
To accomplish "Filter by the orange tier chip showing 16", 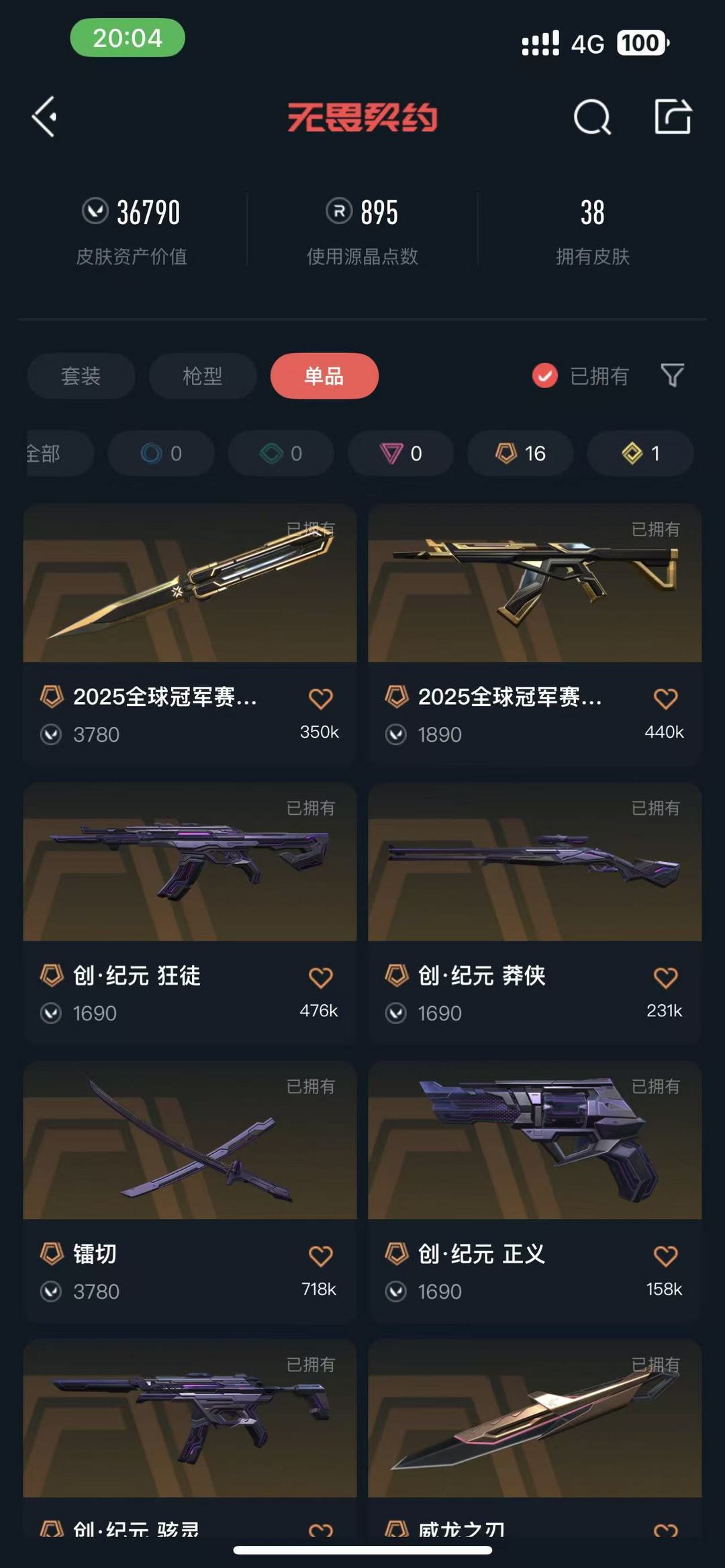I will tap(520, 454).
